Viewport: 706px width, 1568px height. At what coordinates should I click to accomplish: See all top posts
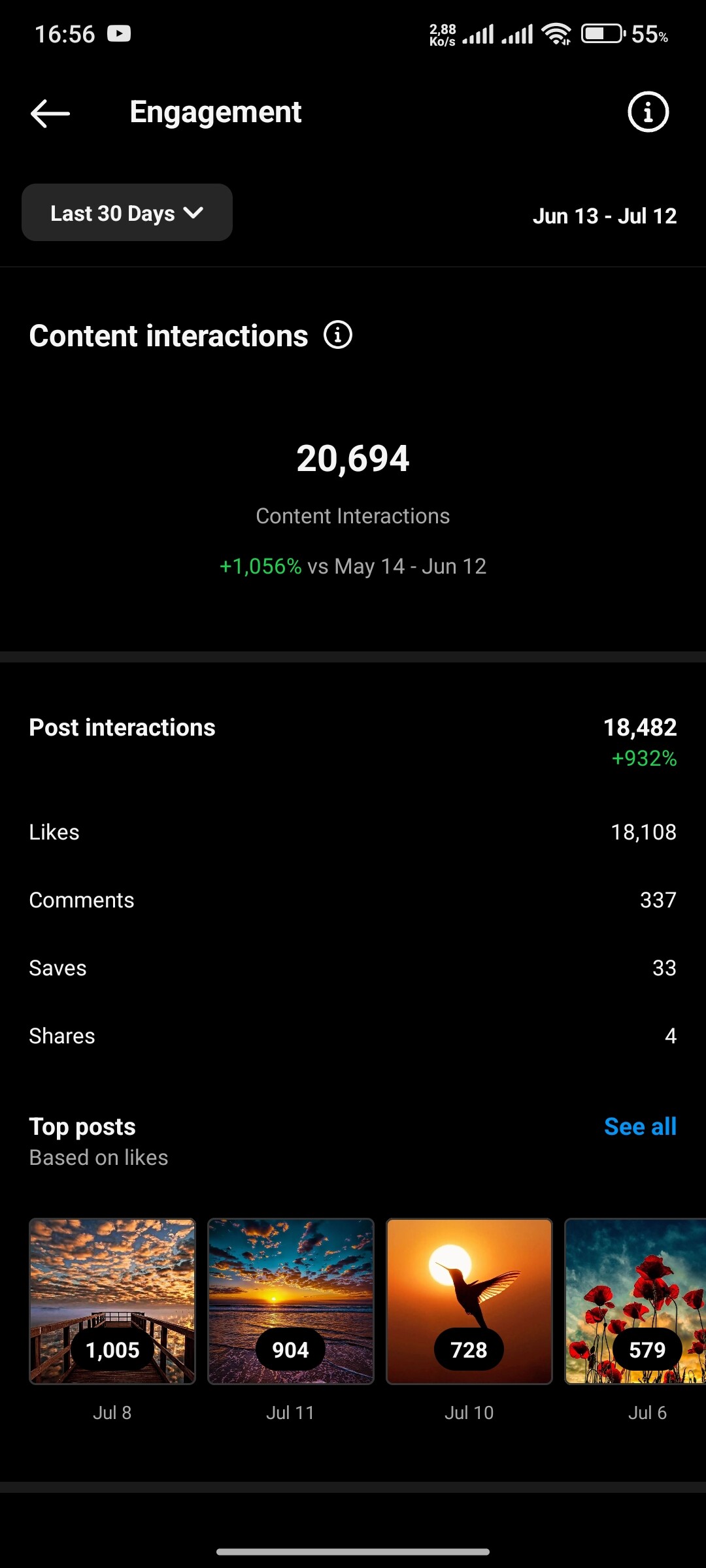pyautogui.click(x=640, y=1126)
